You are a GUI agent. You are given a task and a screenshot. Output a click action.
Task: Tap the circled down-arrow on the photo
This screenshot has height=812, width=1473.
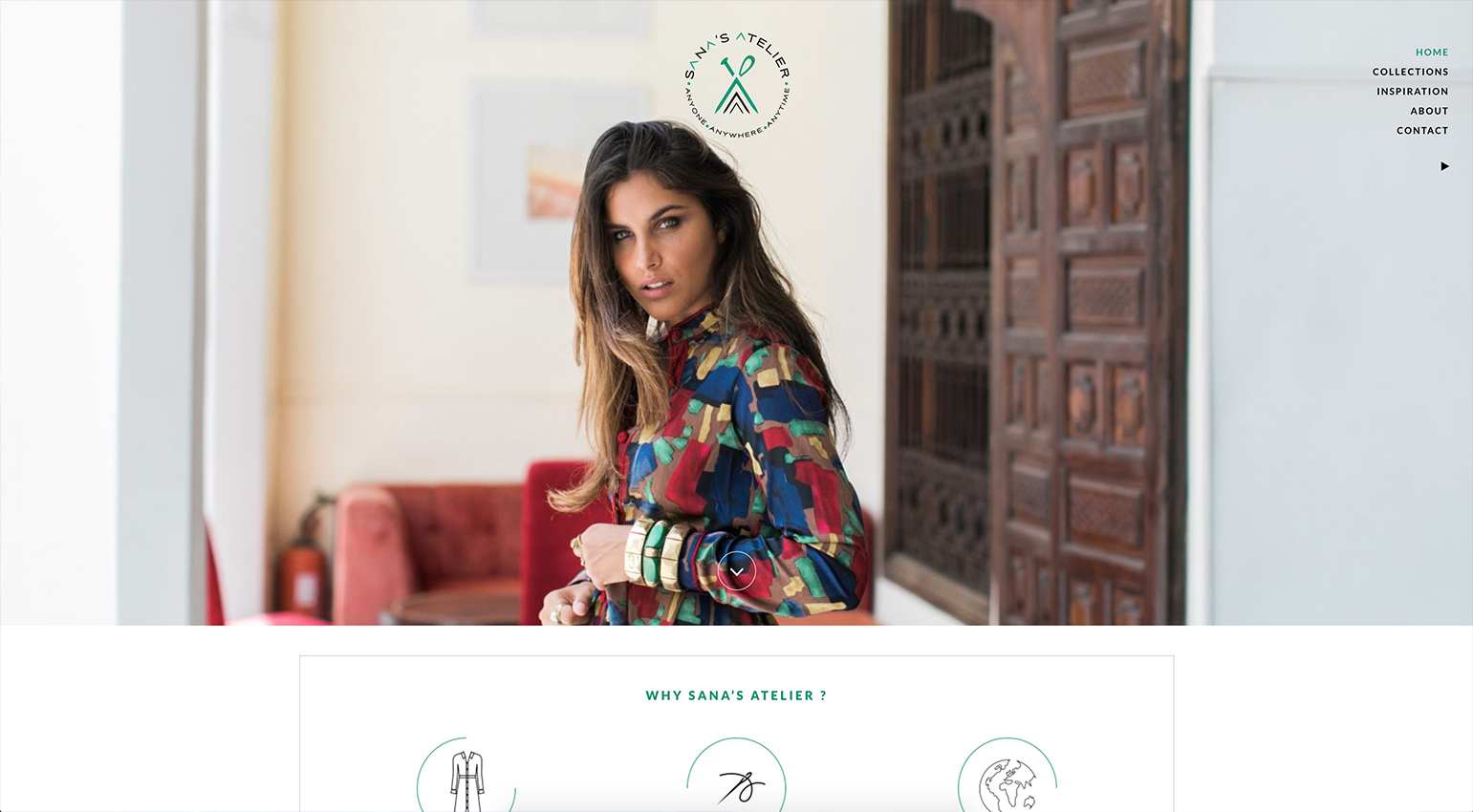(x=736, y=571)
